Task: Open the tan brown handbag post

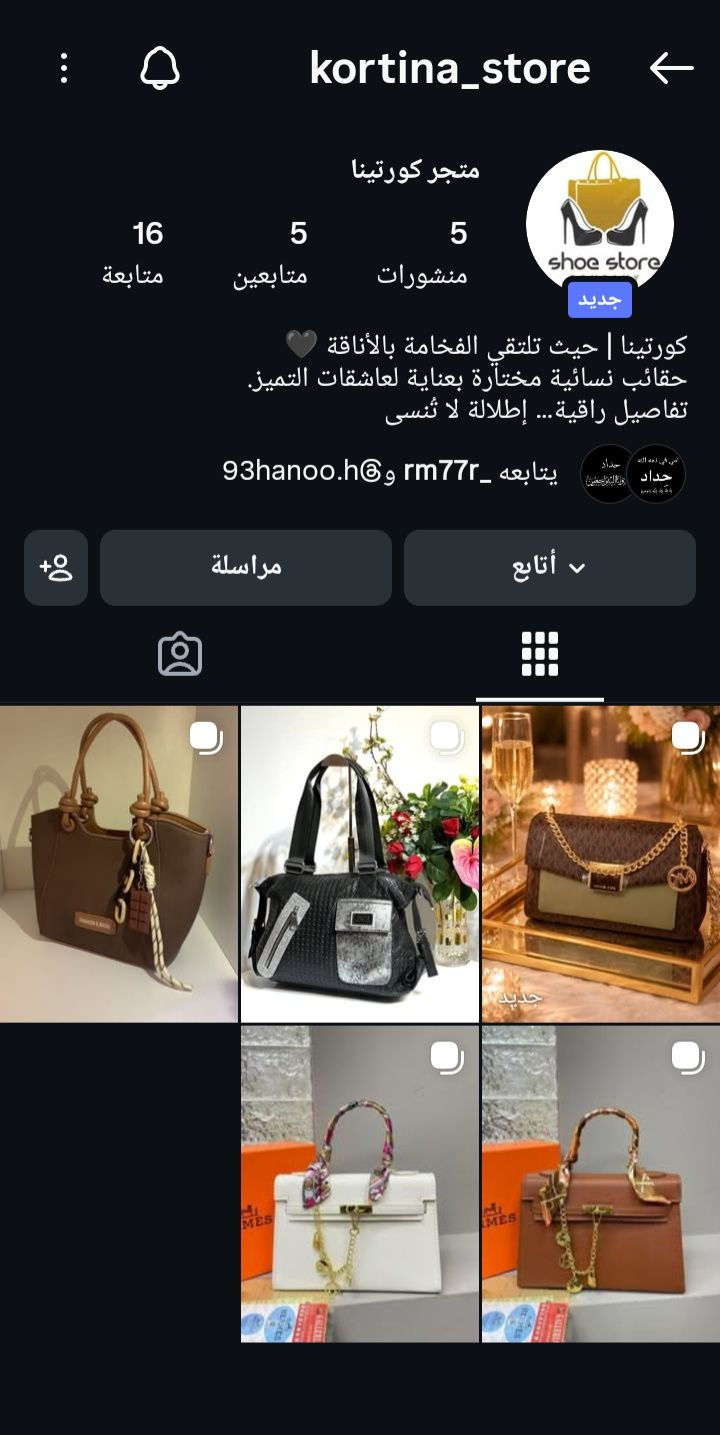Action: tap(601, 1183)
